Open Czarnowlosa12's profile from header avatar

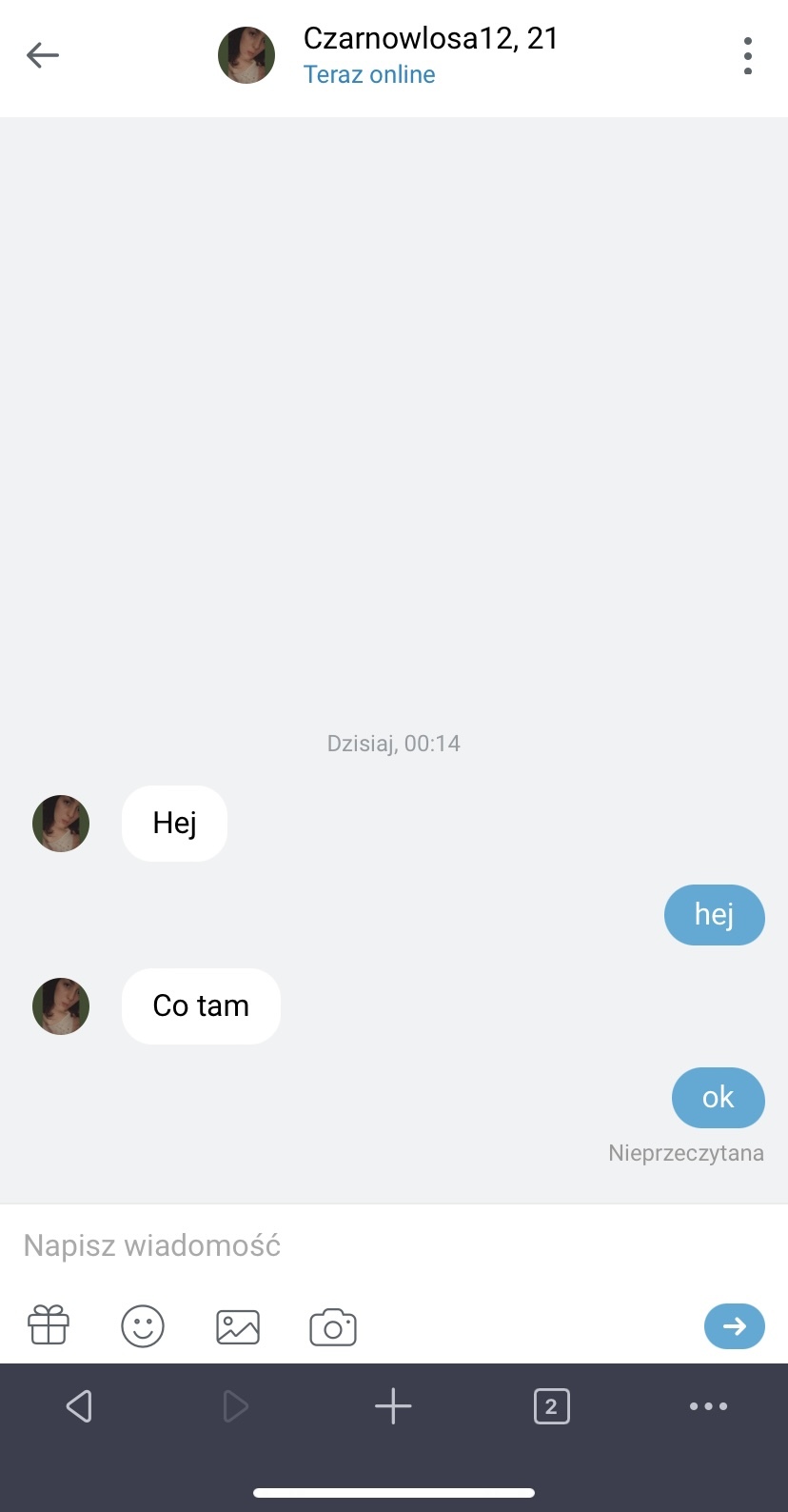(x=246, y=55)
